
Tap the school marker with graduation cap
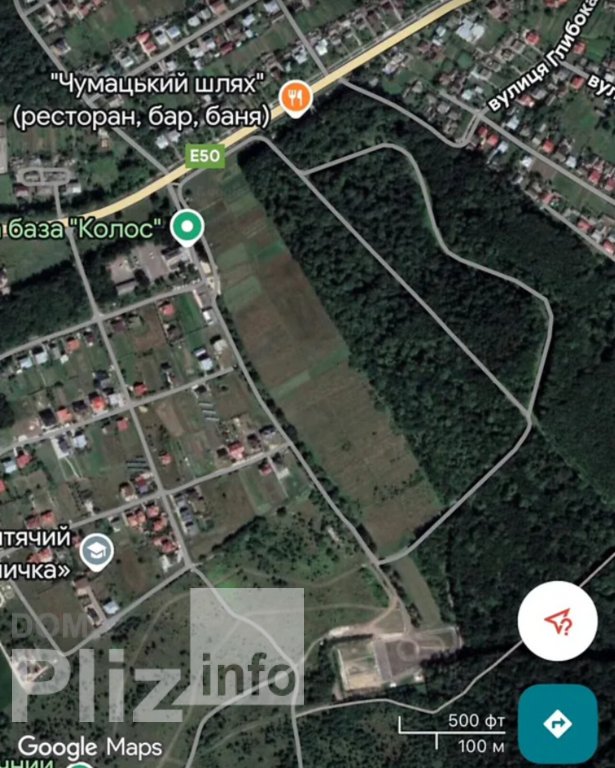[x=97, y=551]
